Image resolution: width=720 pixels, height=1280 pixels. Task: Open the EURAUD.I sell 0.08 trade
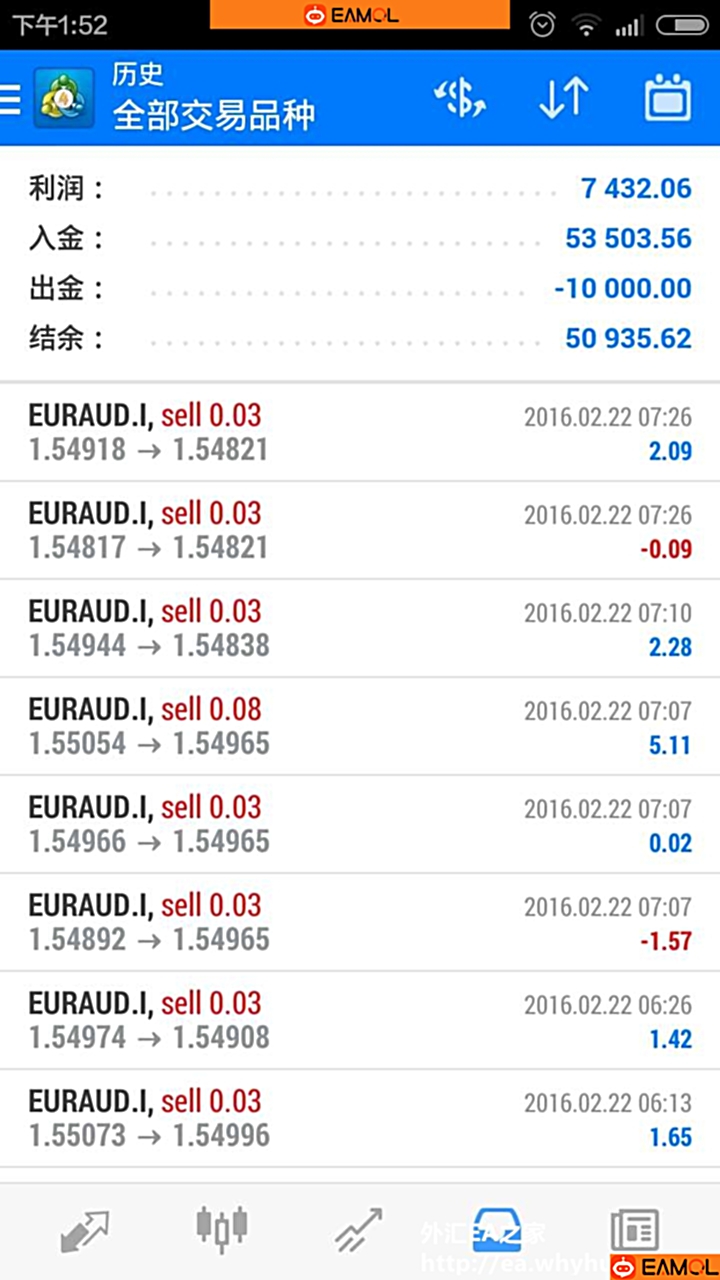coord(360,727)
